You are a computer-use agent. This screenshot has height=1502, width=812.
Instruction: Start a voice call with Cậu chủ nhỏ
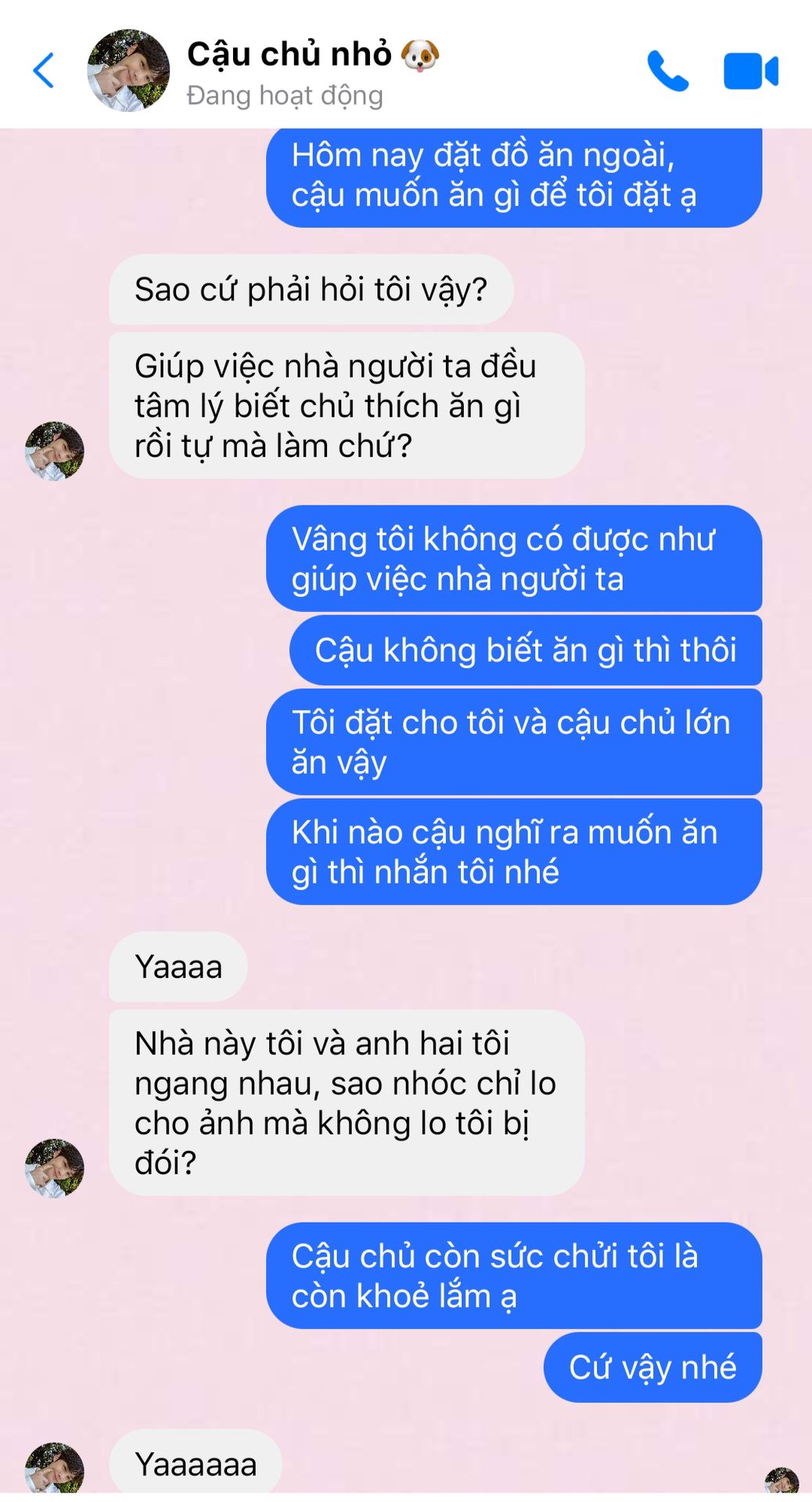(667, 71)
